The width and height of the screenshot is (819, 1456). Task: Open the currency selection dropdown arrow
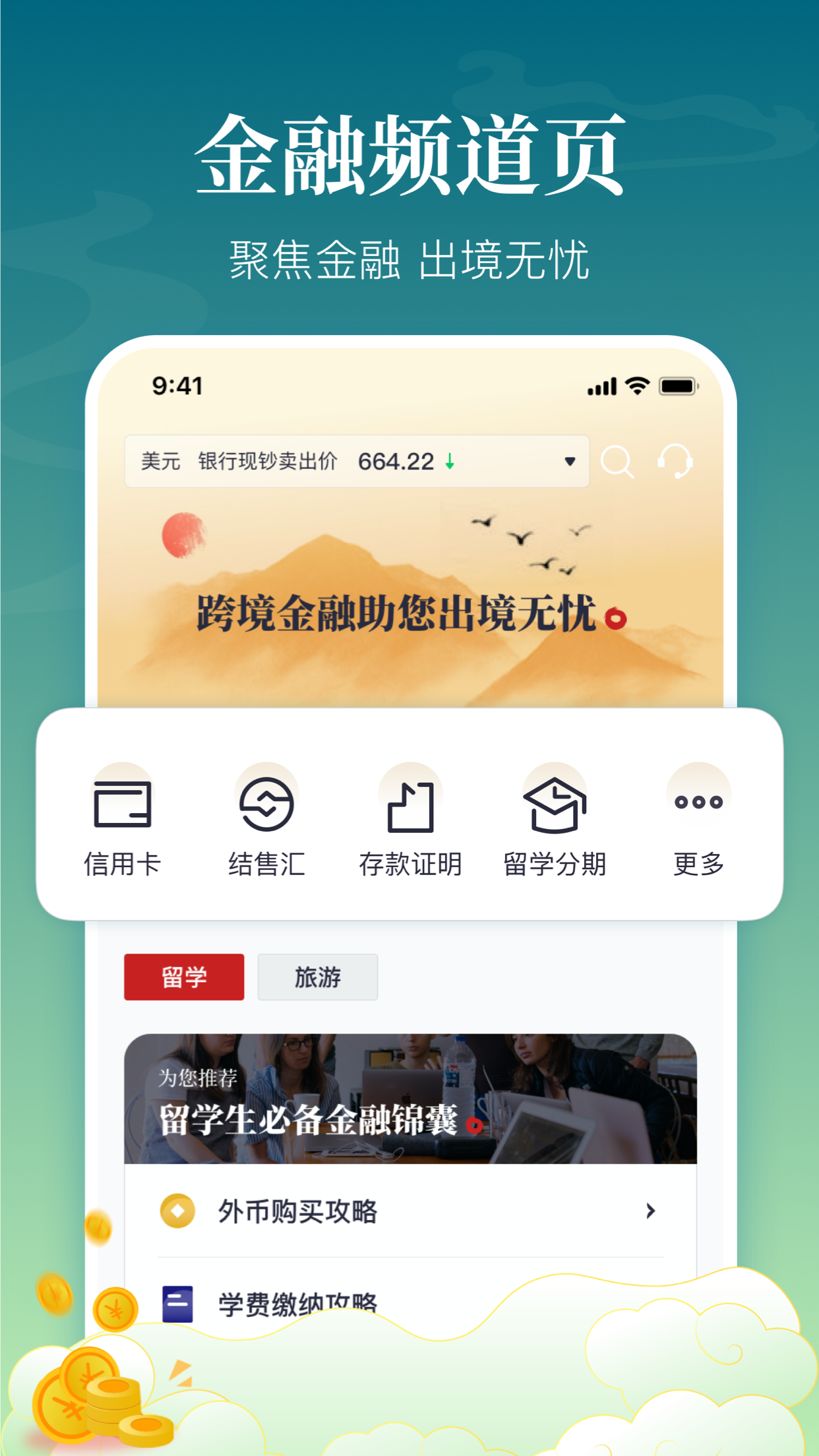568,462
